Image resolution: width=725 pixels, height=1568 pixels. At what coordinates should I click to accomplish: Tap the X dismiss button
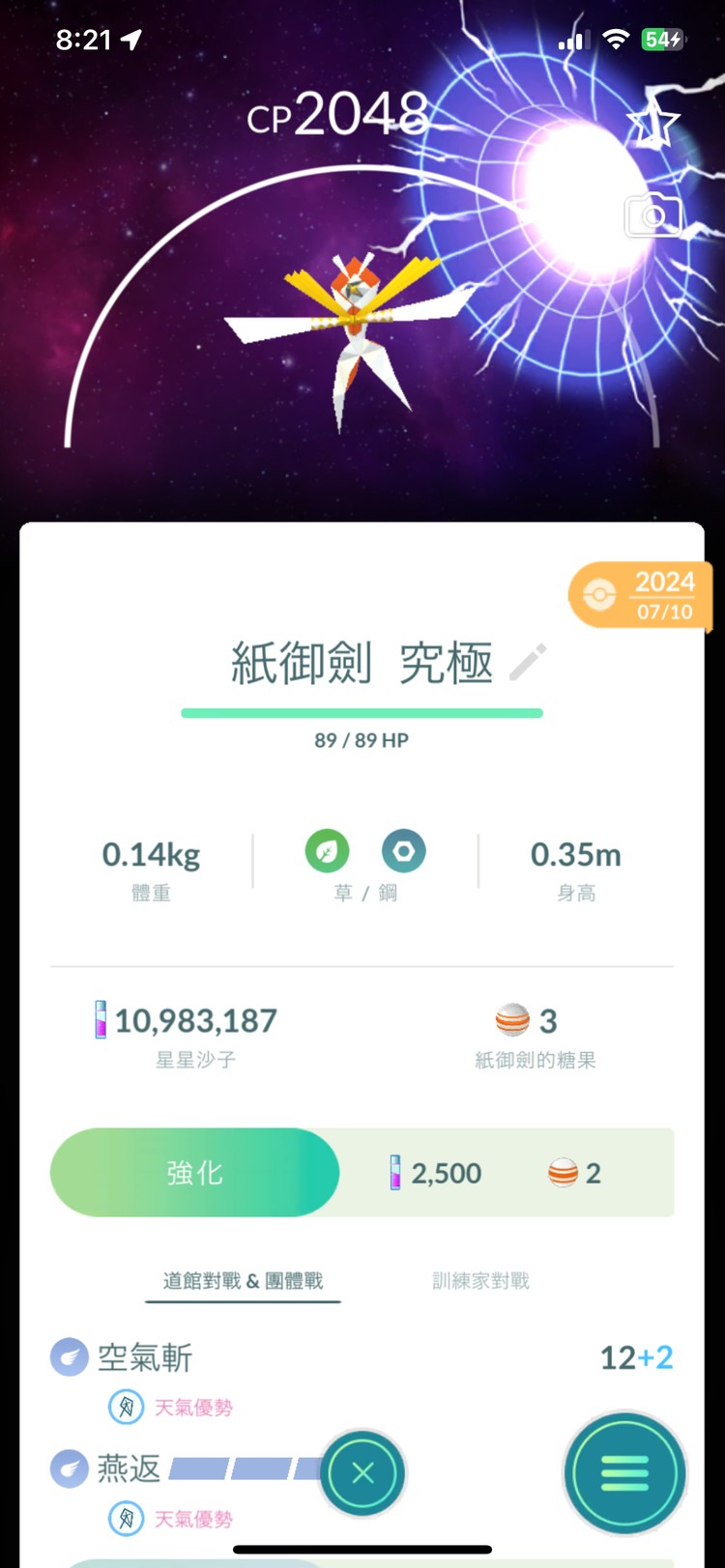point(362,1473)
